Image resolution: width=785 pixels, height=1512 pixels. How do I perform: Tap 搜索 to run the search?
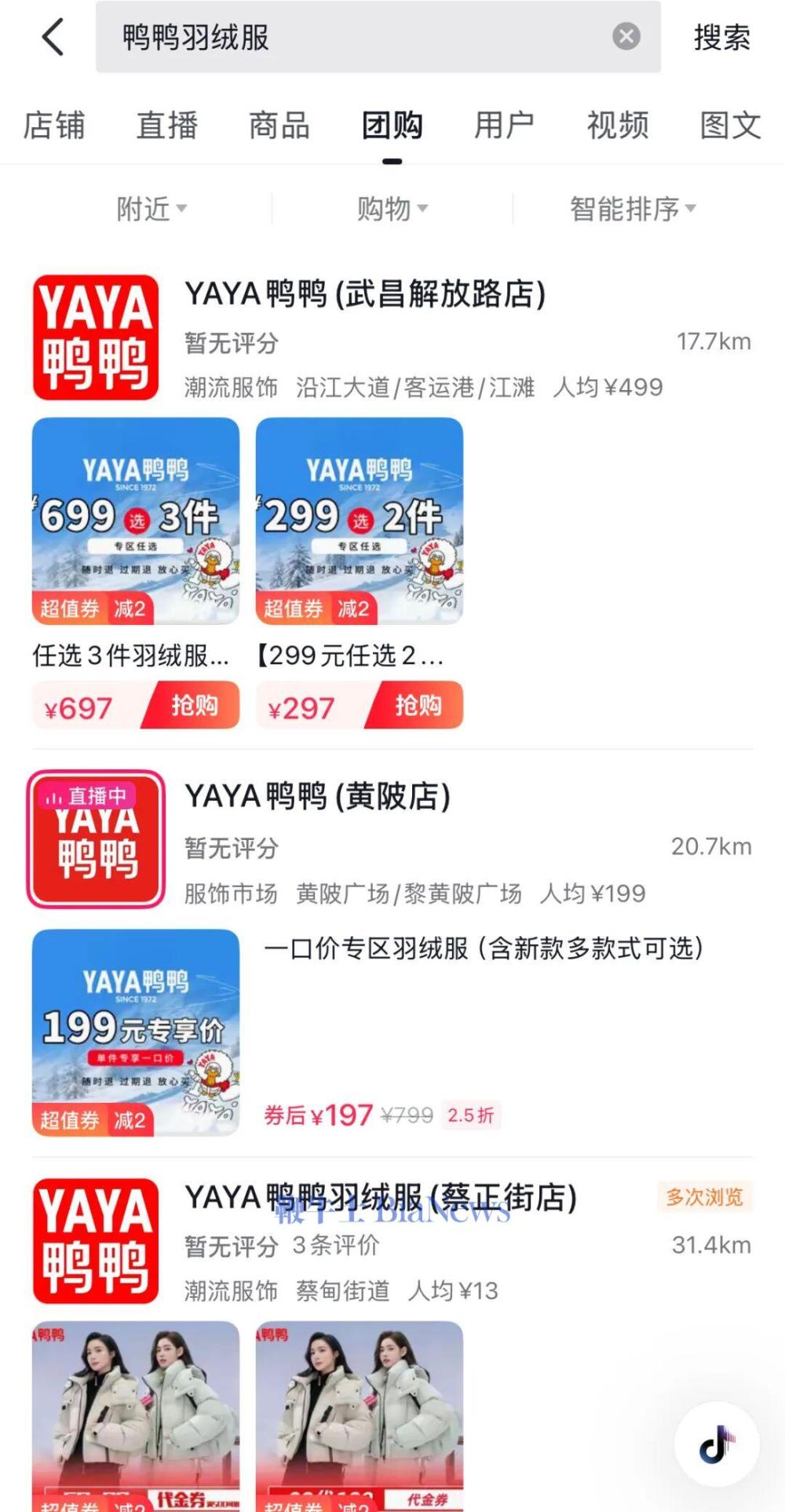click(x=721, y=37)
